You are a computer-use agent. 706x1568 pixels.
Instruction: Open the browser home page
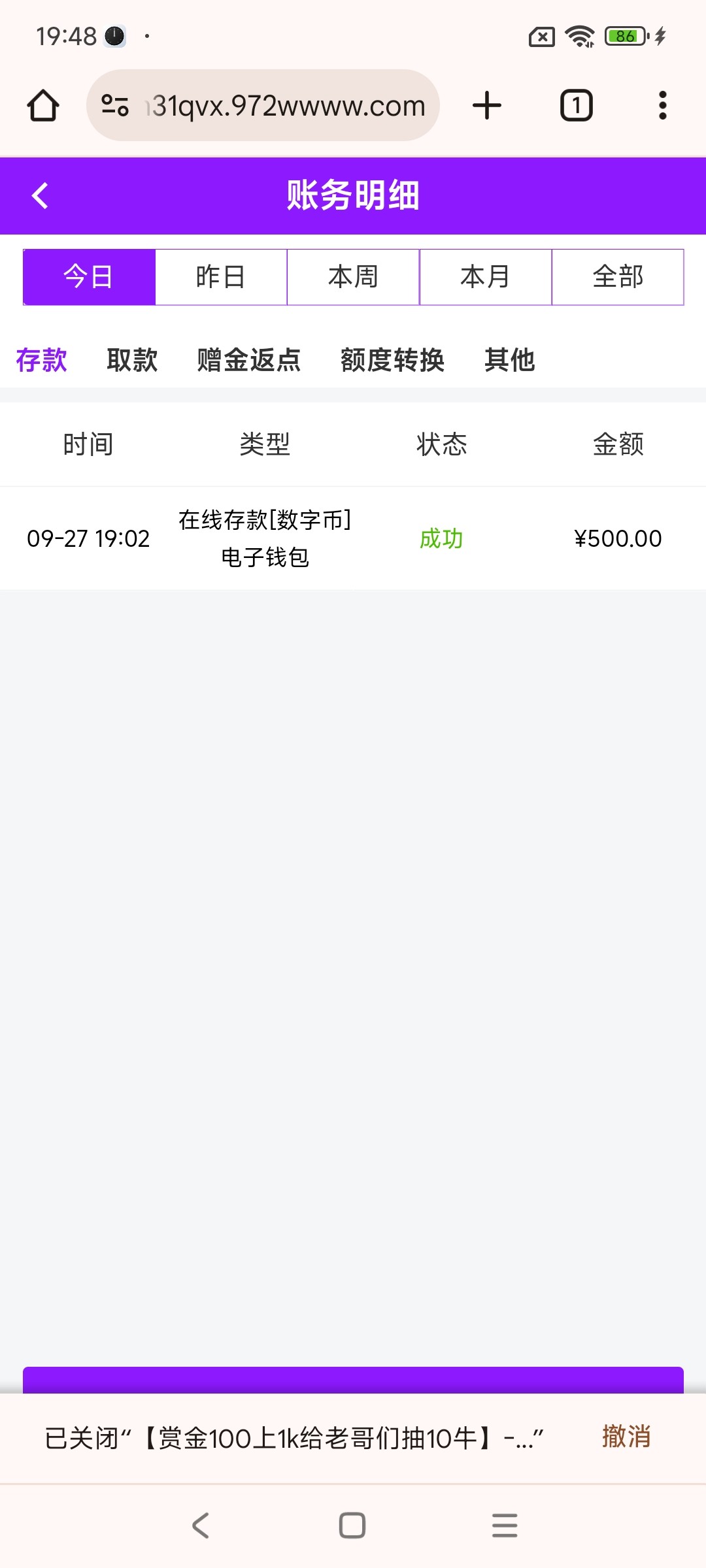[43, 106]
